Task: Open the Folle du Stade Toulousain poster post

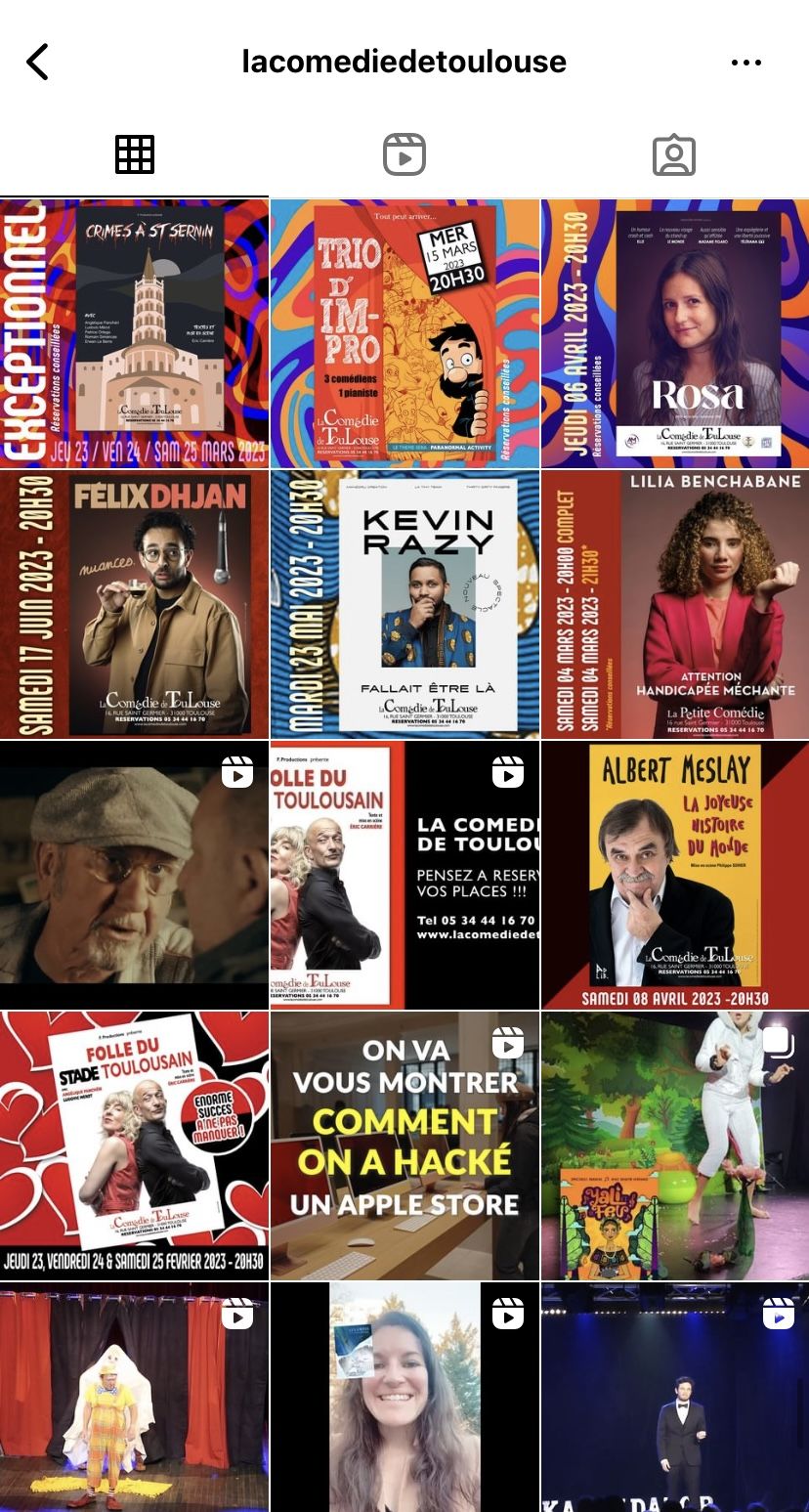Action: [x=134, y=1145]
